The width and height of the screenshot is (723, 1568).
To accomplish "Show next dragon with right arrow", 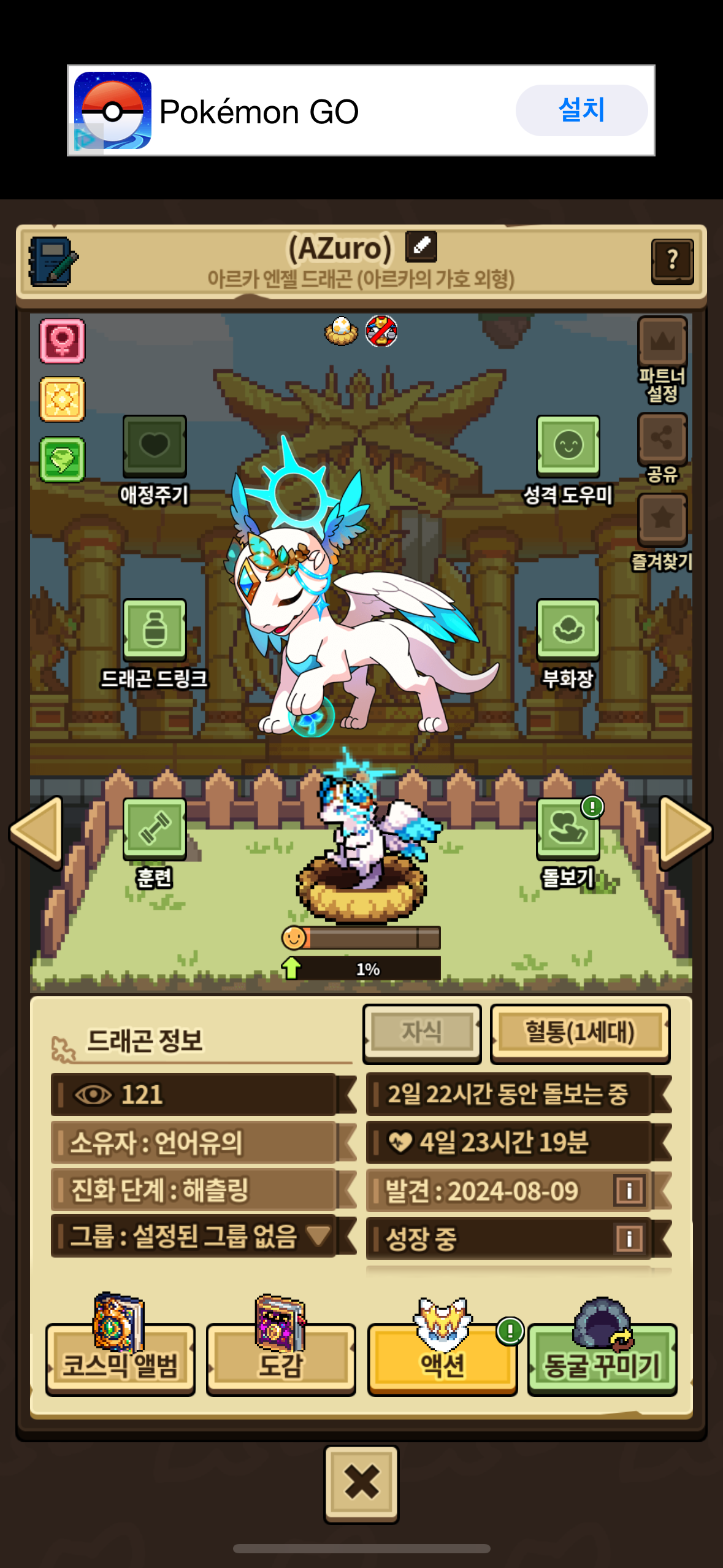I will (686, 832).
